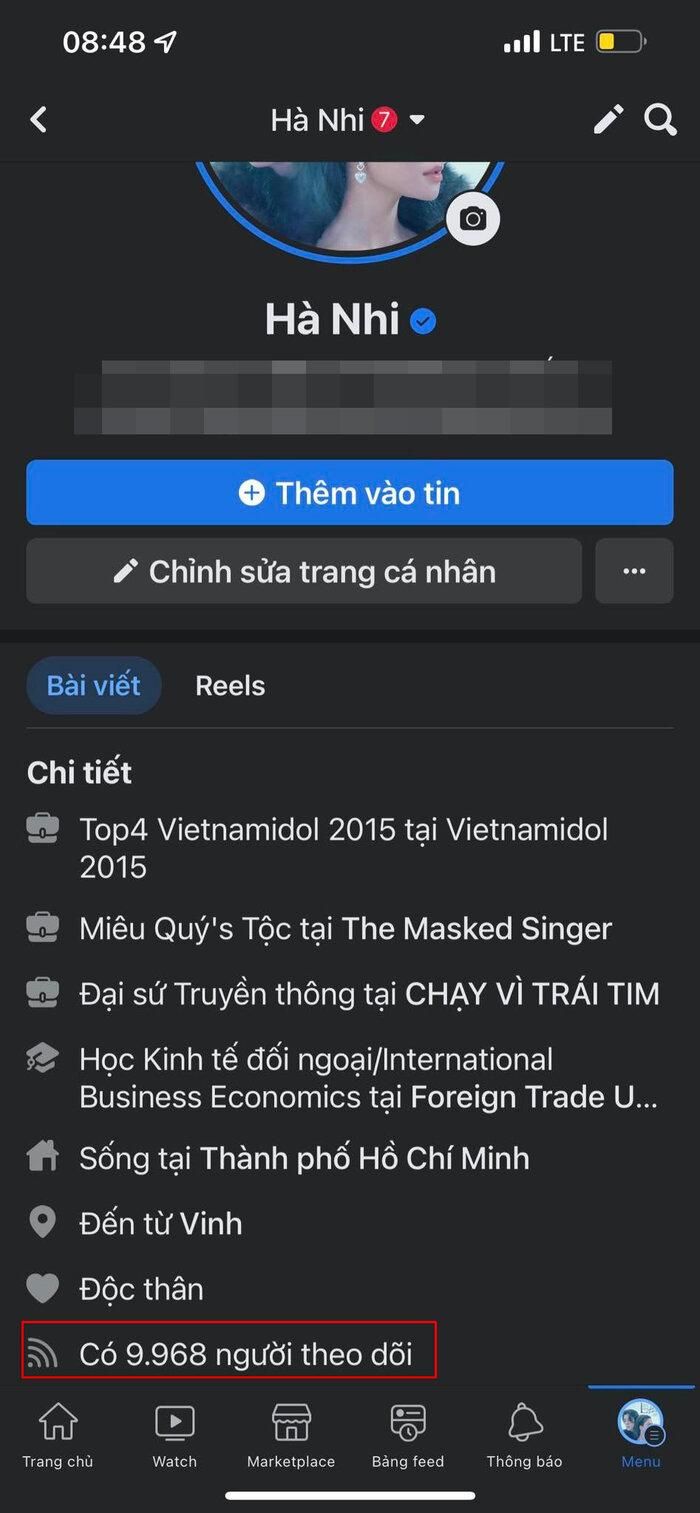Go back using the top-left arrow
The image size is (700, 1513).
pos(38,120)
